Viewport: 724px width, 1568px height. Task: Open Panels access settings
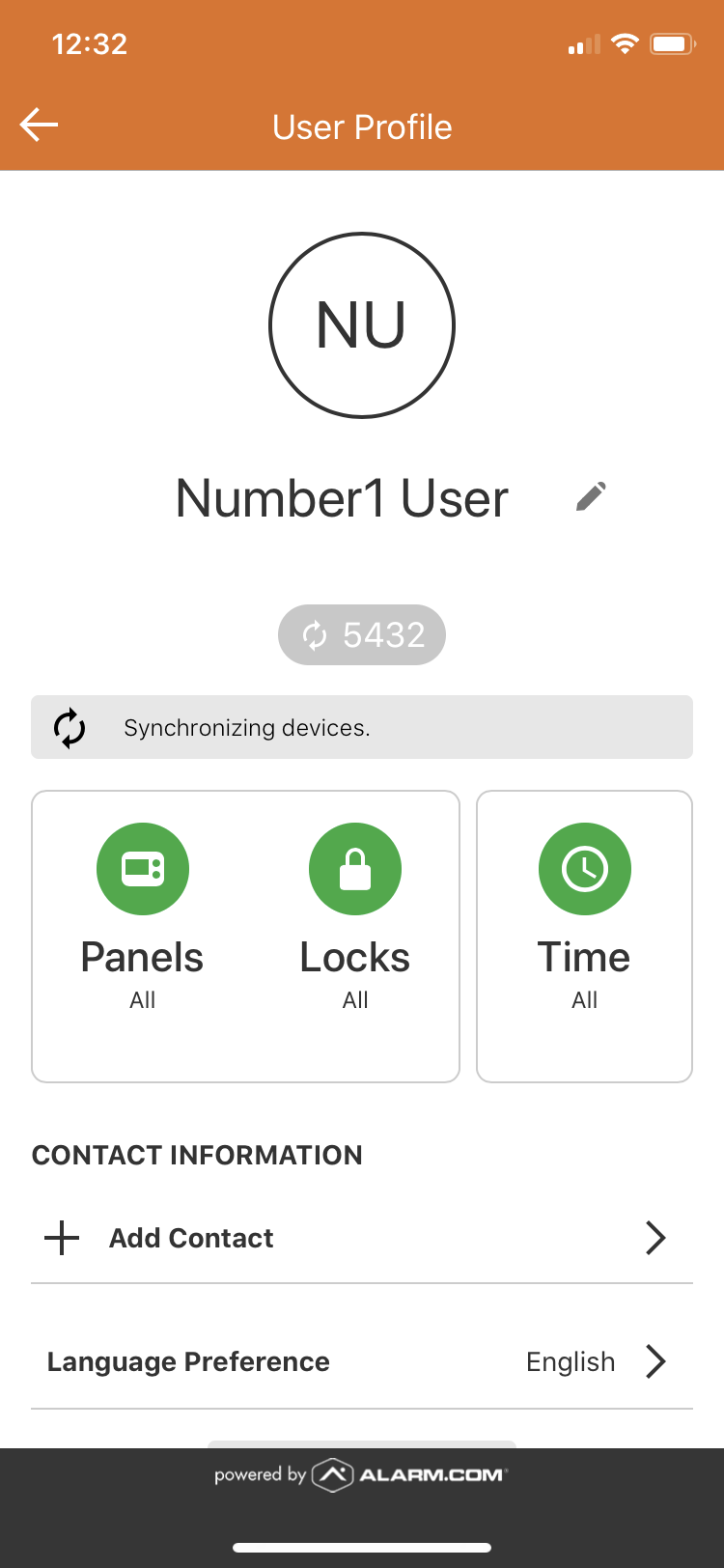click(142, 915)
